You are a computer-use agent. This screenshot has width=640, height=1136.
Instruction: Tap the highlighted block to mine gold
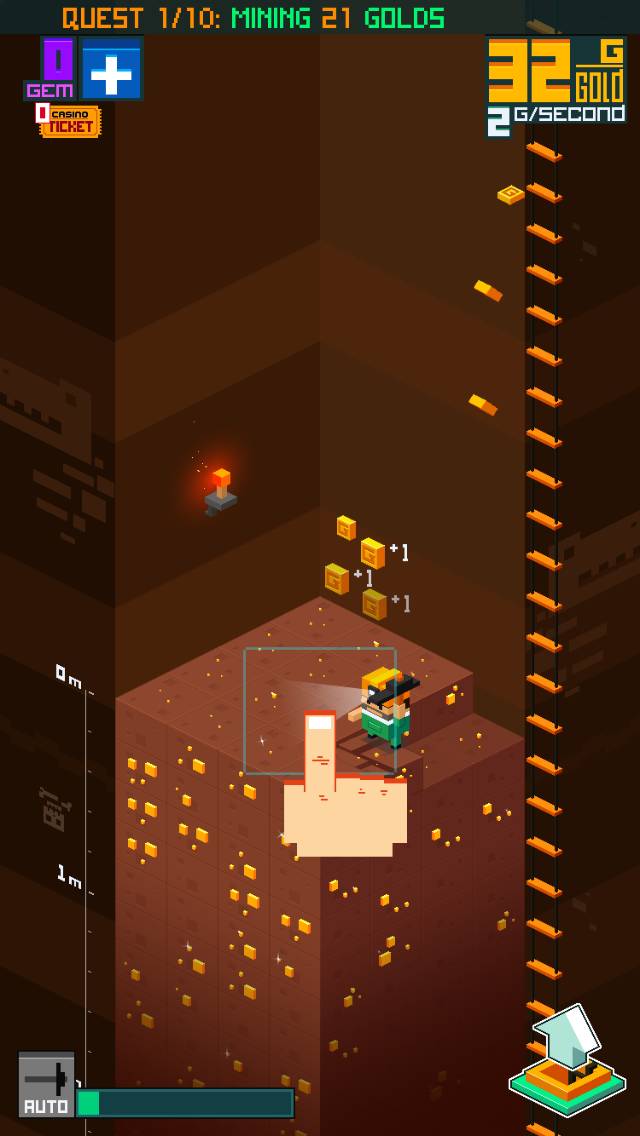coord(319,710)
